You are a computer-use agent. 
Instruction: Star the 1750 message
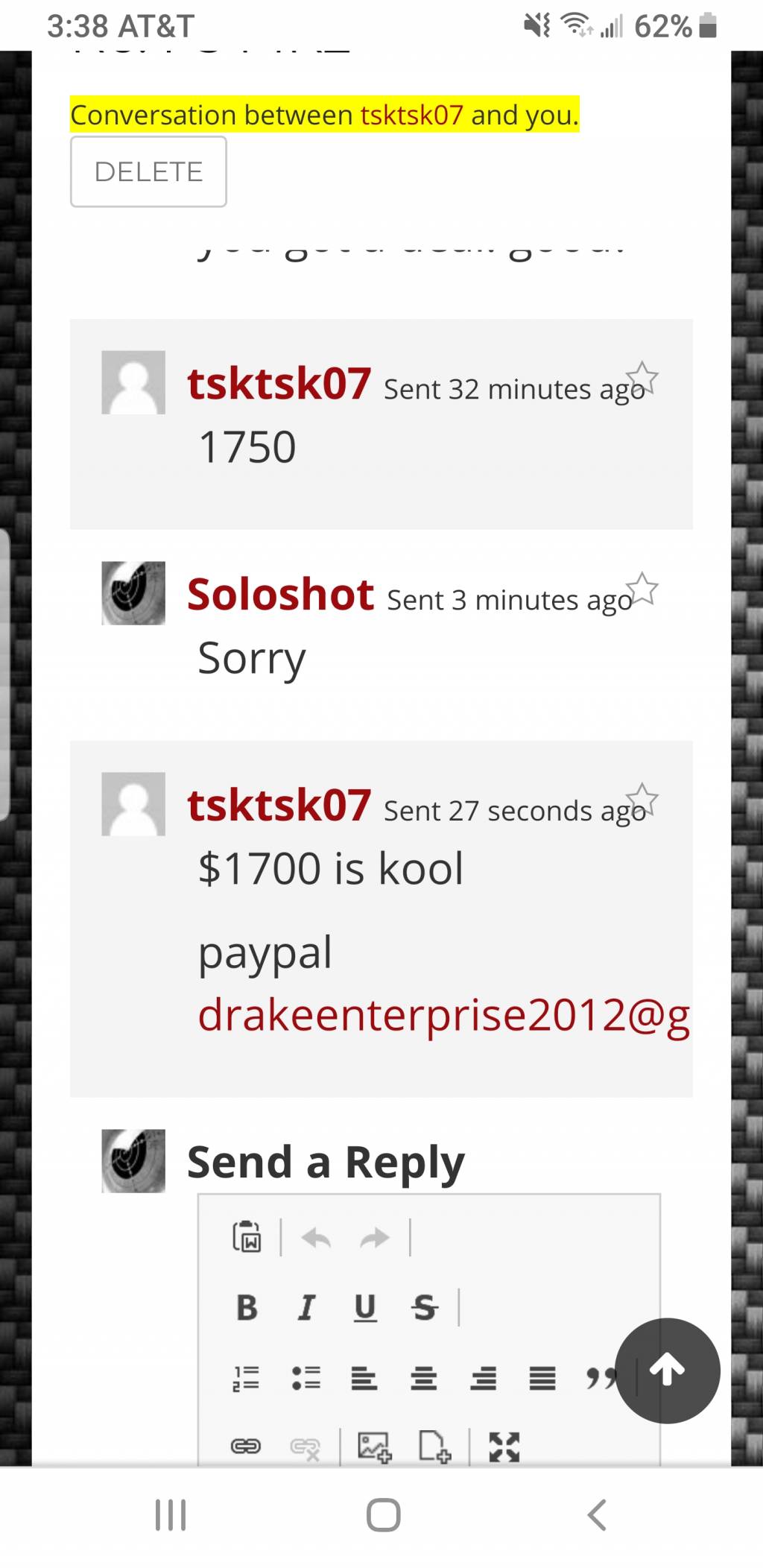tap(642, 378)
